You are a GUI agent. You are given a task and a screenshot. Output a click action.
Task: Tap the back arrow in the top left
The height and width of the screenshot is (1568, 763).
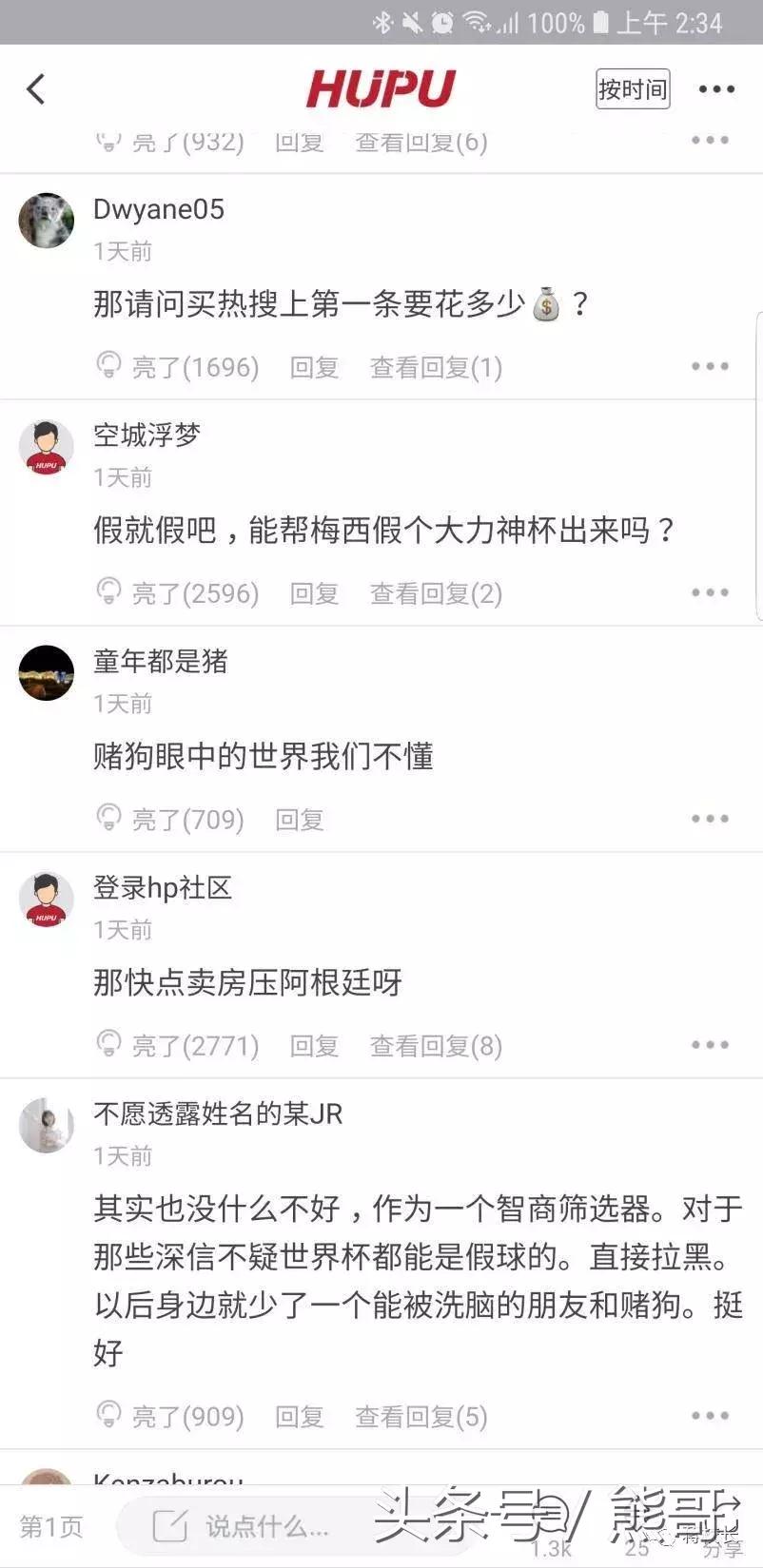click(x=36, y=87)
